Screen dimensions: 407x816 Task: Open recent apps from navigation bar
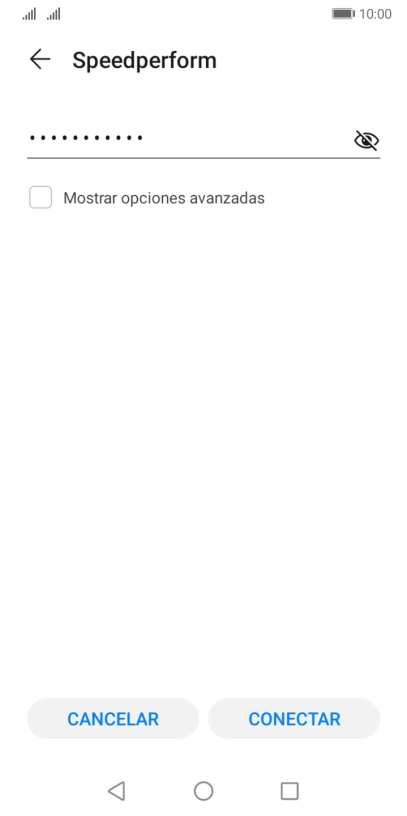click(x=289, y=791)
